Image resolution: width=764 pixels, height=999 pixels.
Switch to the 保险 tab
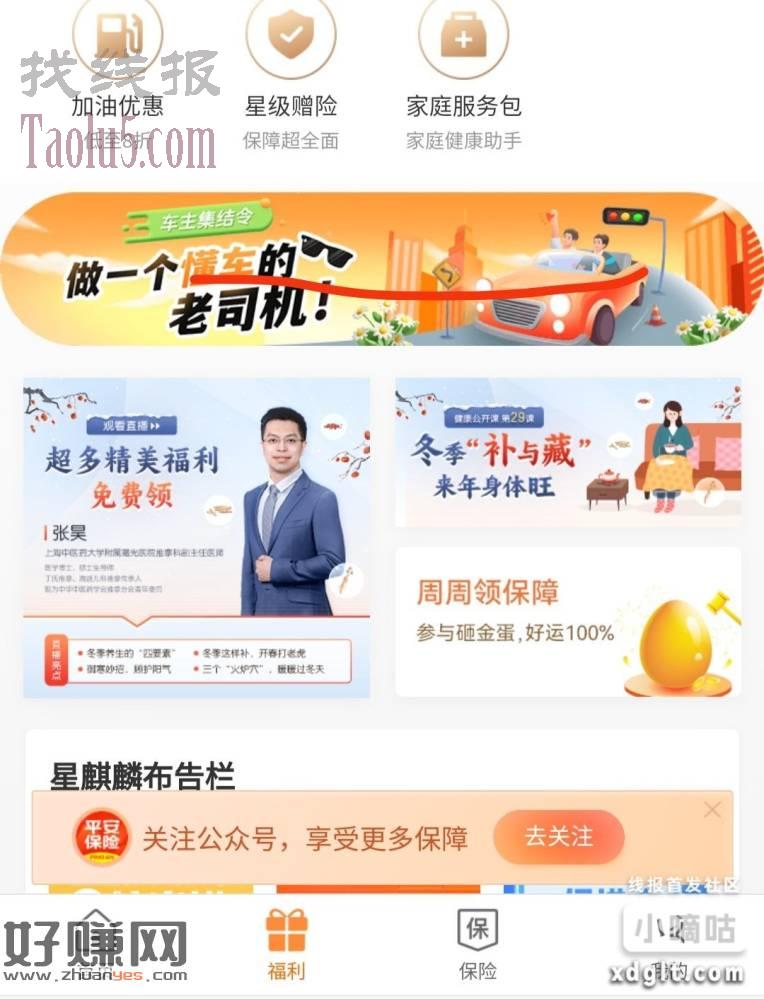[477, 944]
